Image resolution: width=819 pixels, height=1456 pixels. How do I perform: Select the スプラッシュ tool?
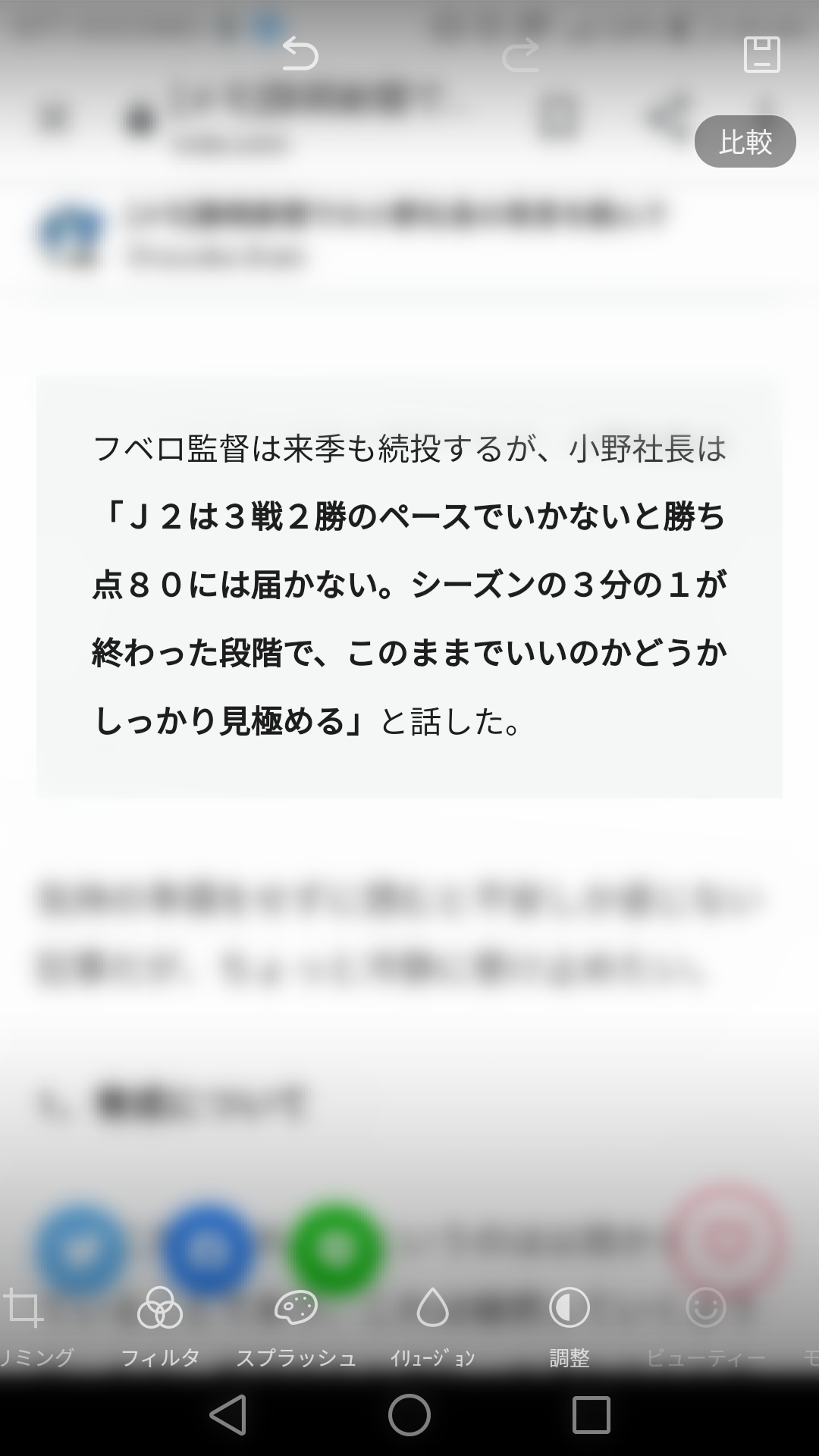(296, 1327)
